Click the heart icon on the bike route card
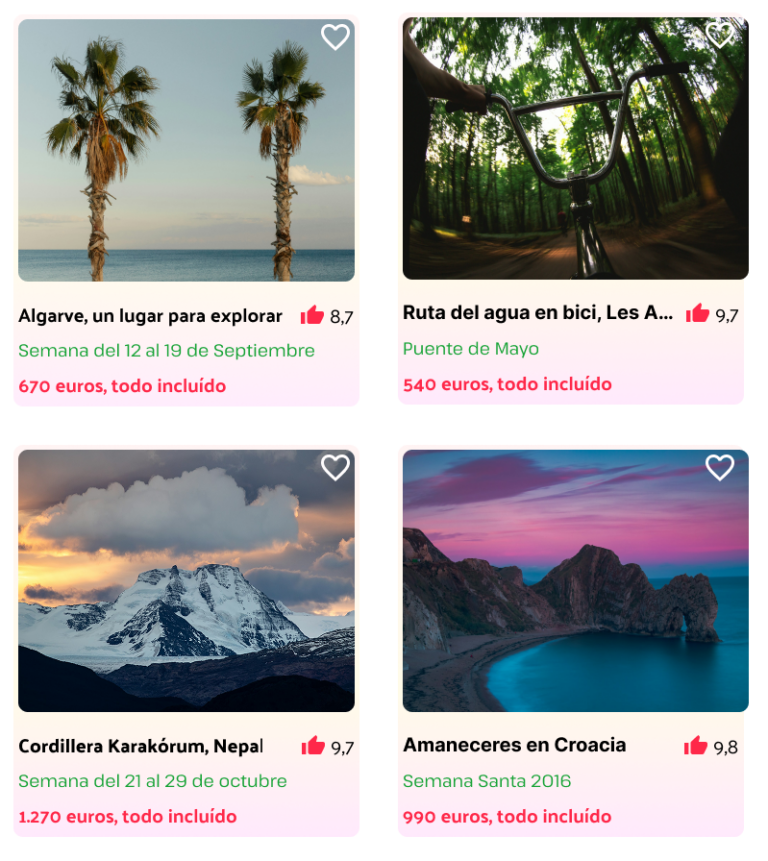Viewport: 768px width, 861px height. tap(719, 36)
